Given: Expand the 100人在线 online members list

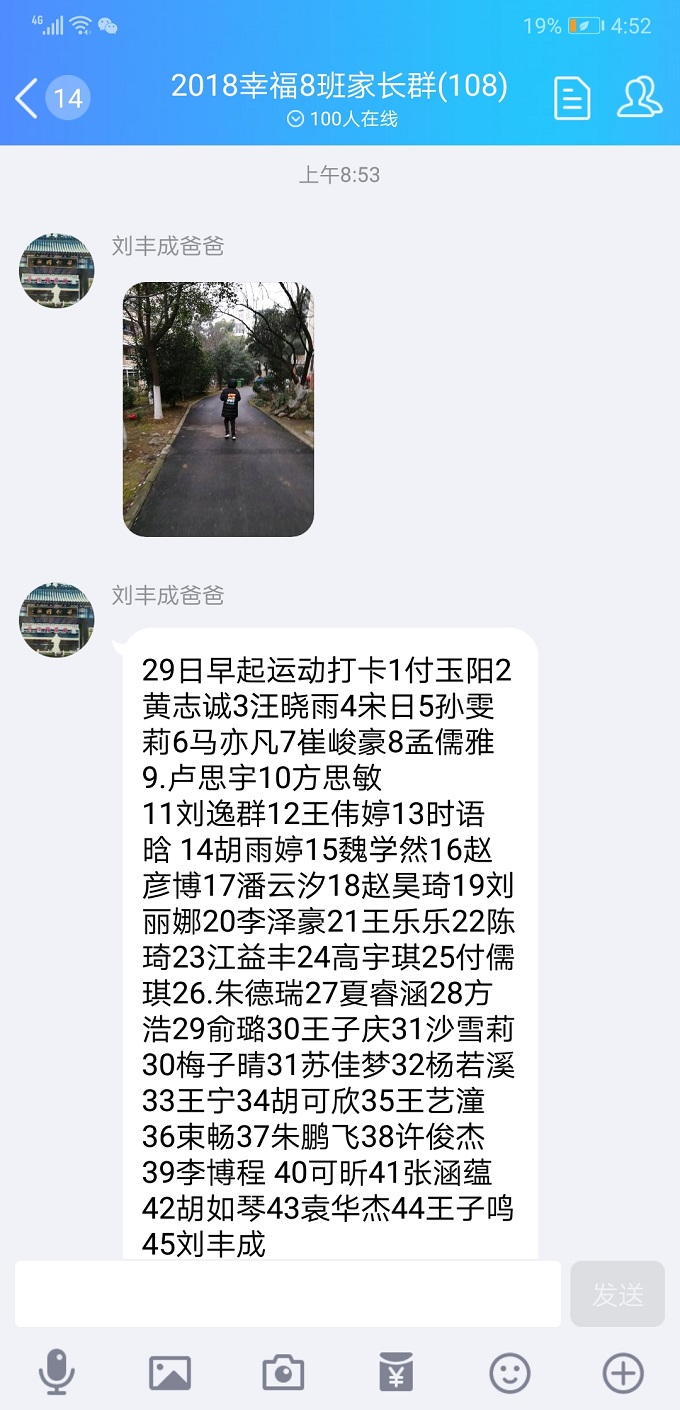Looking at the screenshot, I should pos(342,119).
